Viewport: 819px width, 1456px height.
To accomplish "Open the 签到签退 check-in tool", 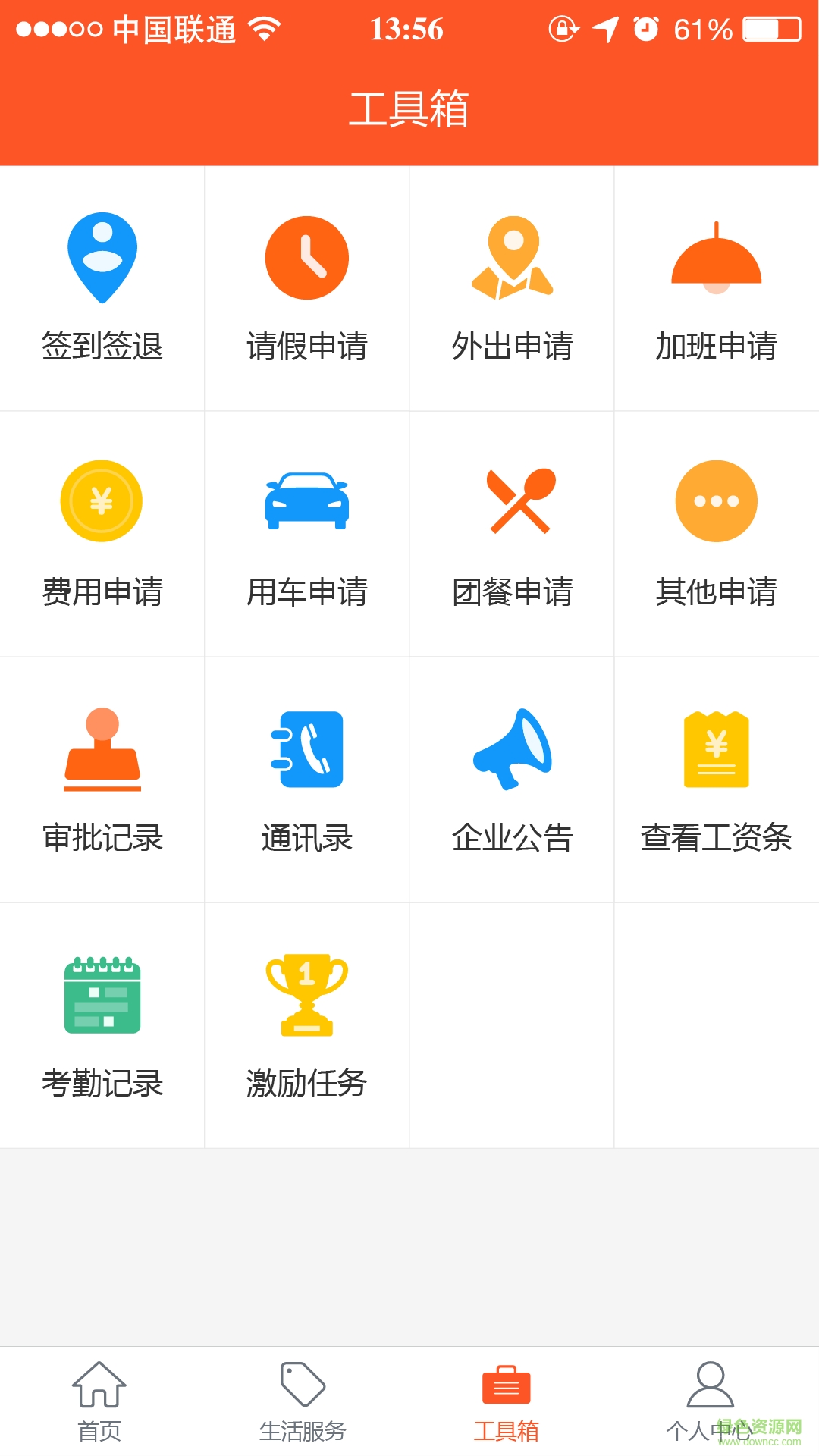I will pyautogui.click(x=102, y=288).
